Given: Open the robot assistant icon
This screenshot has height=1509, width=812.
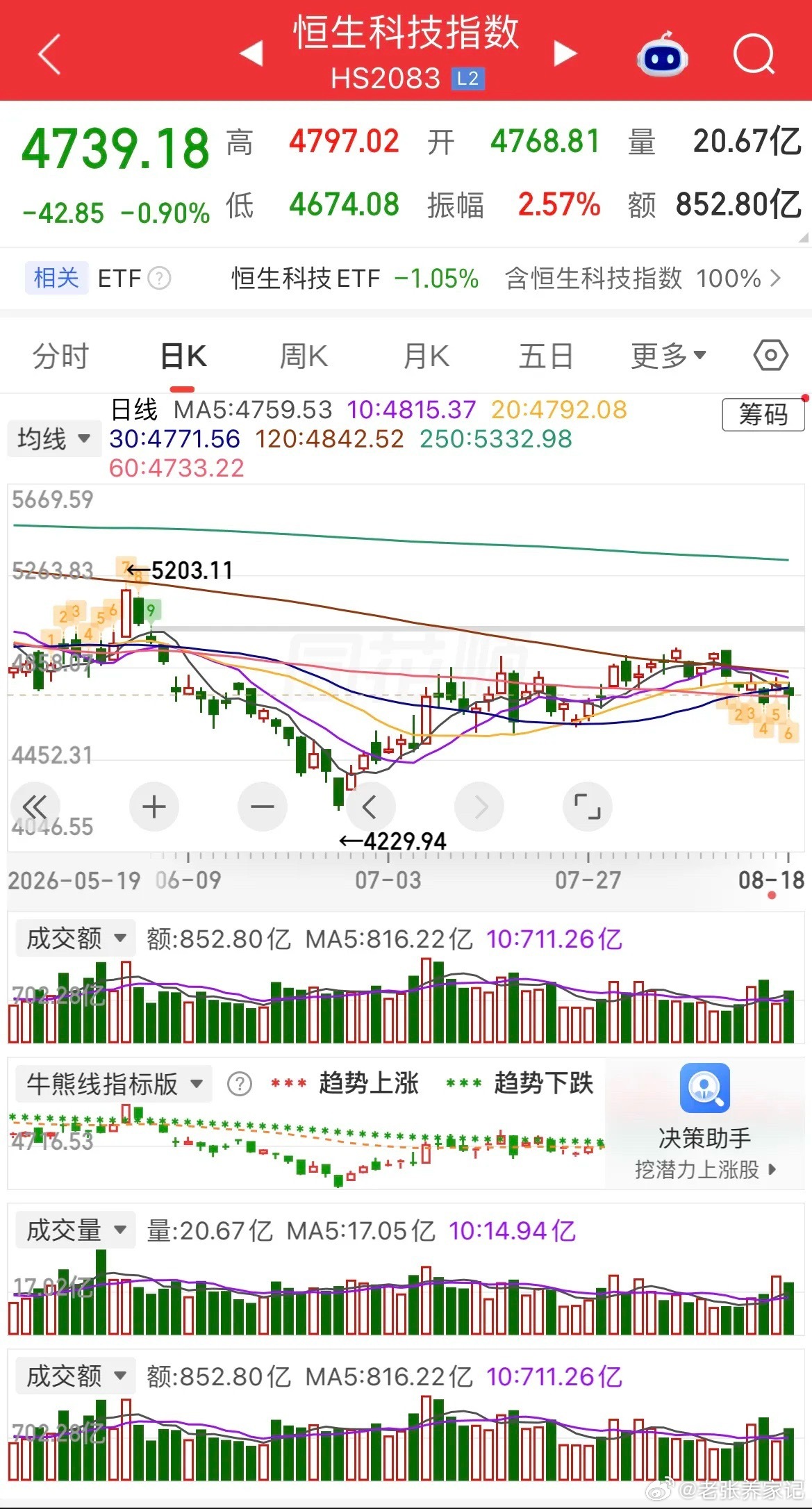Looking at the screenshot, I should (662, 53).
